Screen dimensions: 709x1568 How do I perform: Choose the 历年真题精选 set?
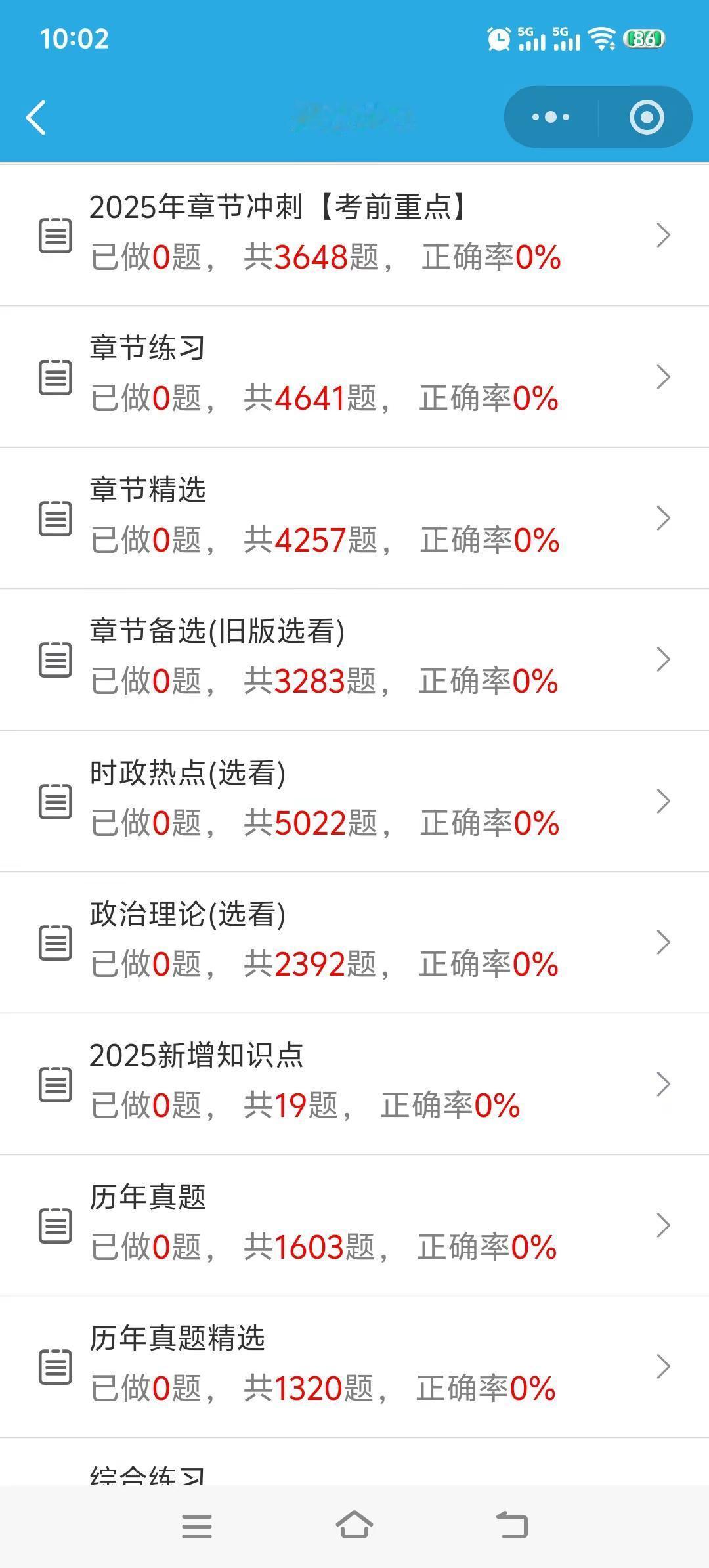(x=354, y=1366)
